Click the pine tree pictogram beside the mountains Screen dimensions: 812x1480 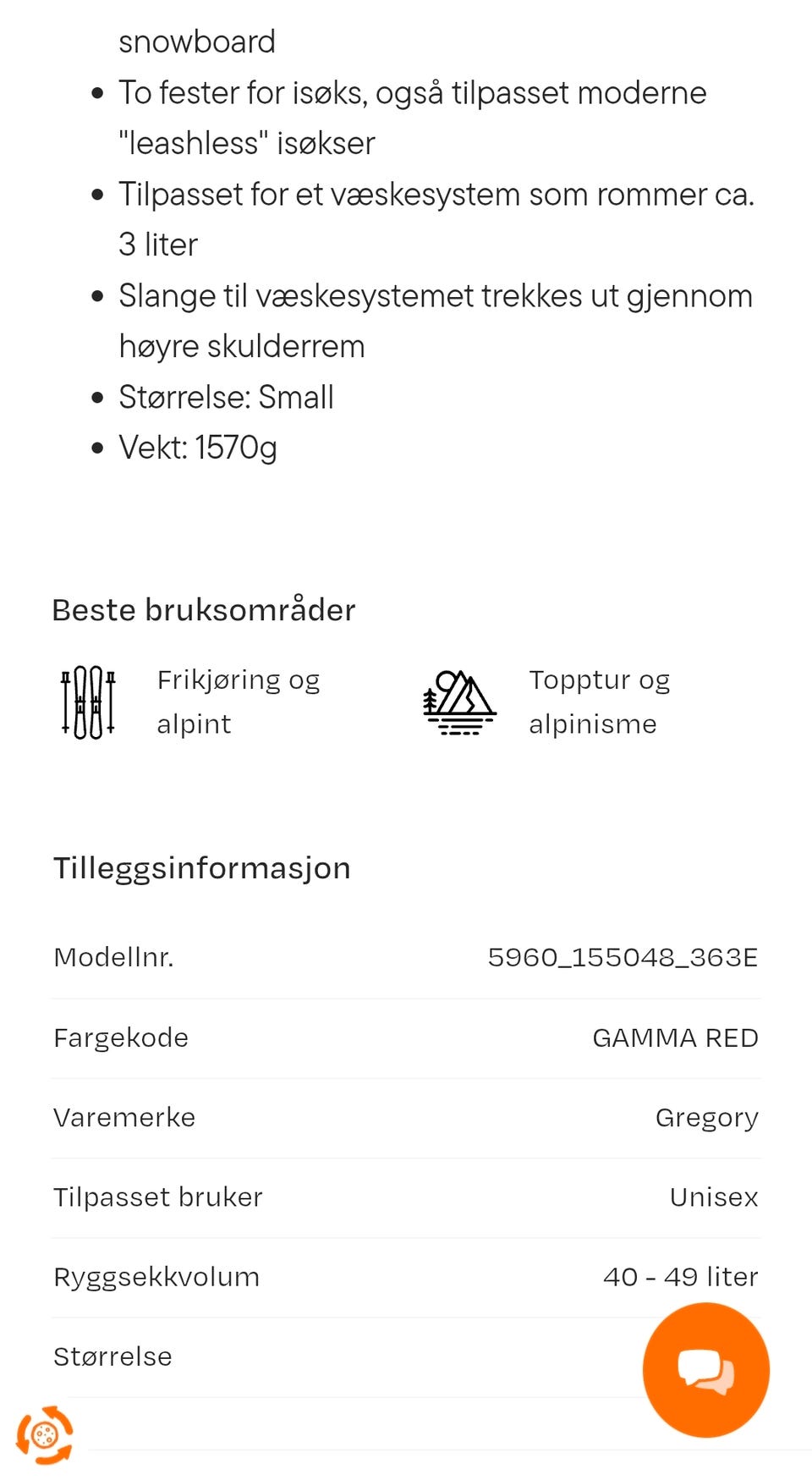pos(430,701)
